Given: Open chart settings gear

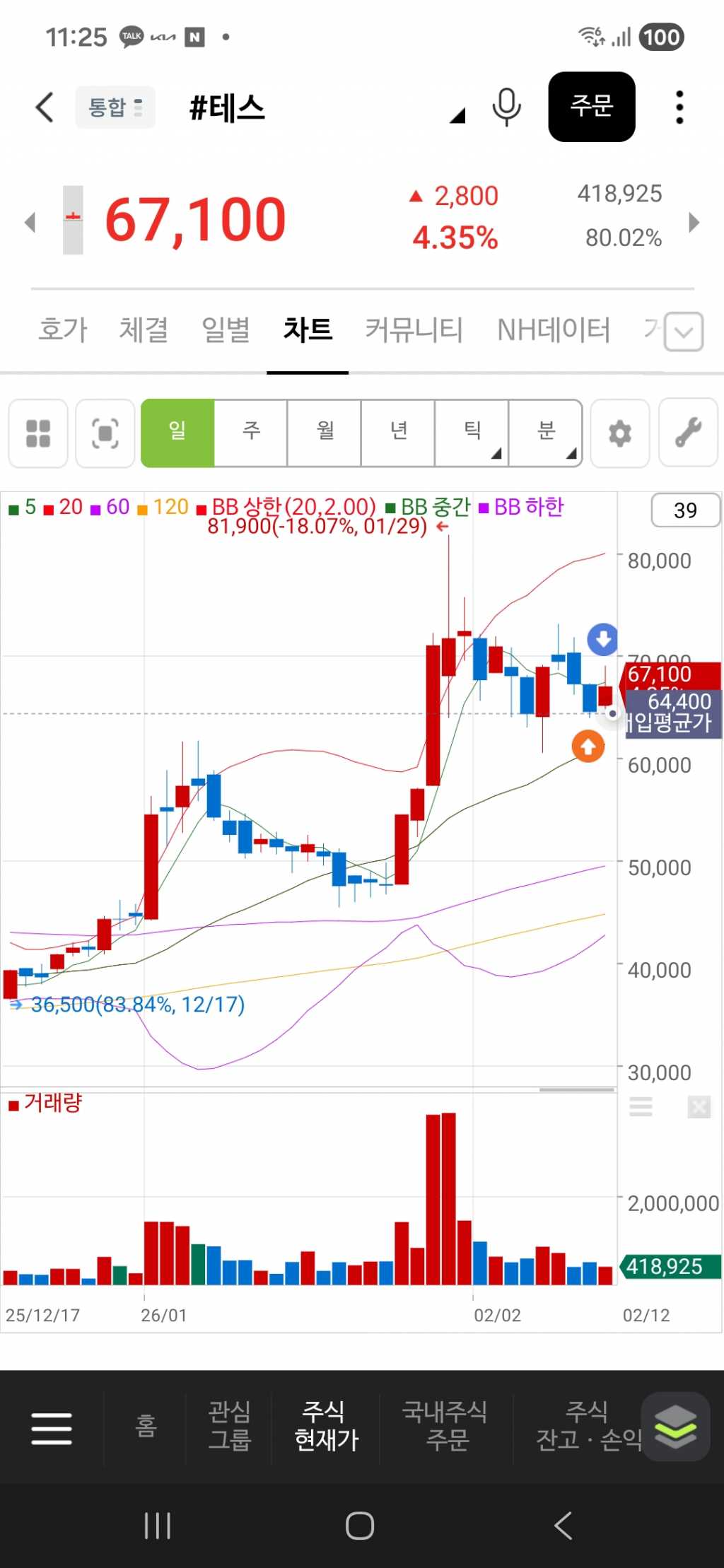Looking at the screenshot, I should pyautogui.click(x=620, y=433).
